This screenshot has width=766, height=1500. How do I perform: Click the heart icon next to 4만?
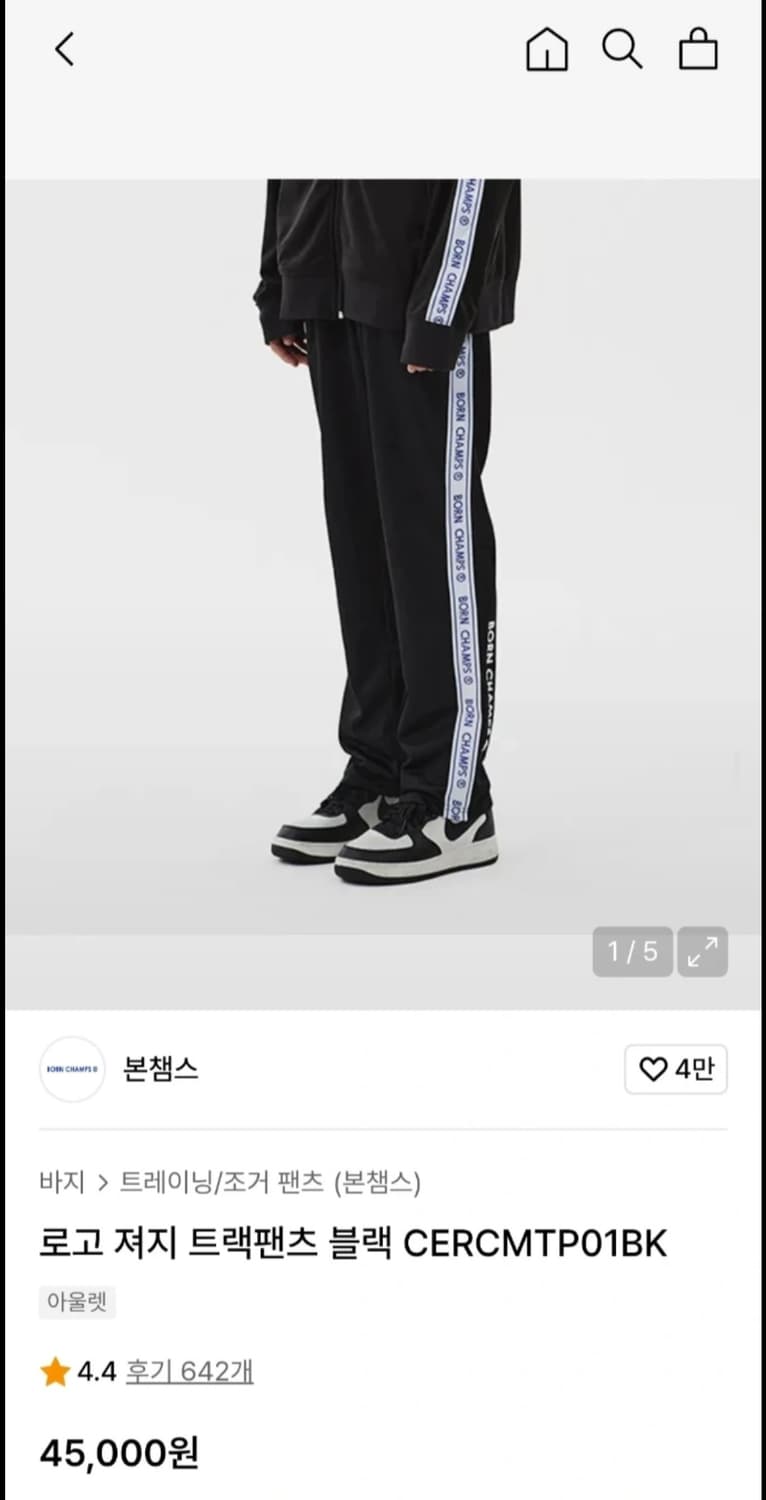click(x=651, y=1069)
